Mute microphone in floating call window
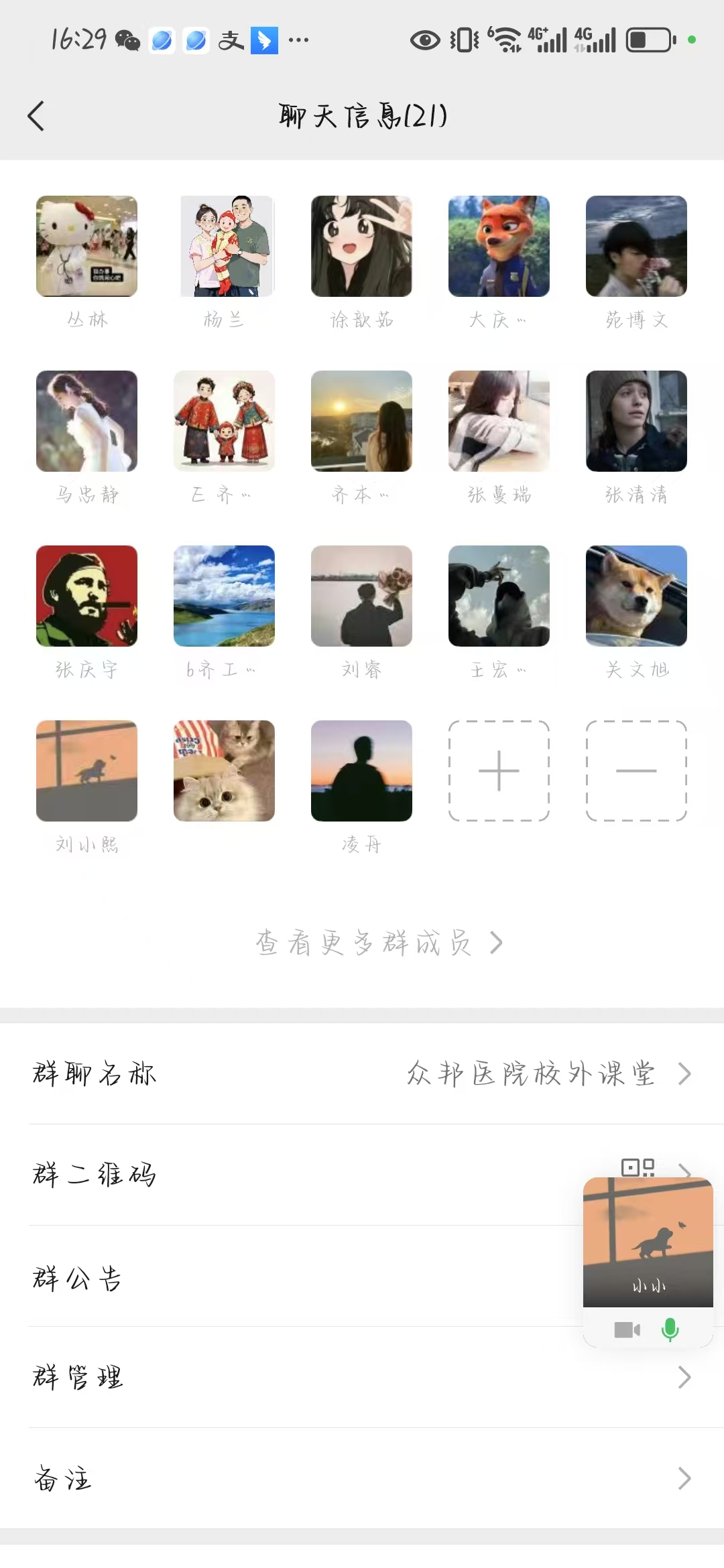Image resolution: width=724 pixels, height=1568 pixels. click(x=670, y=1329)
